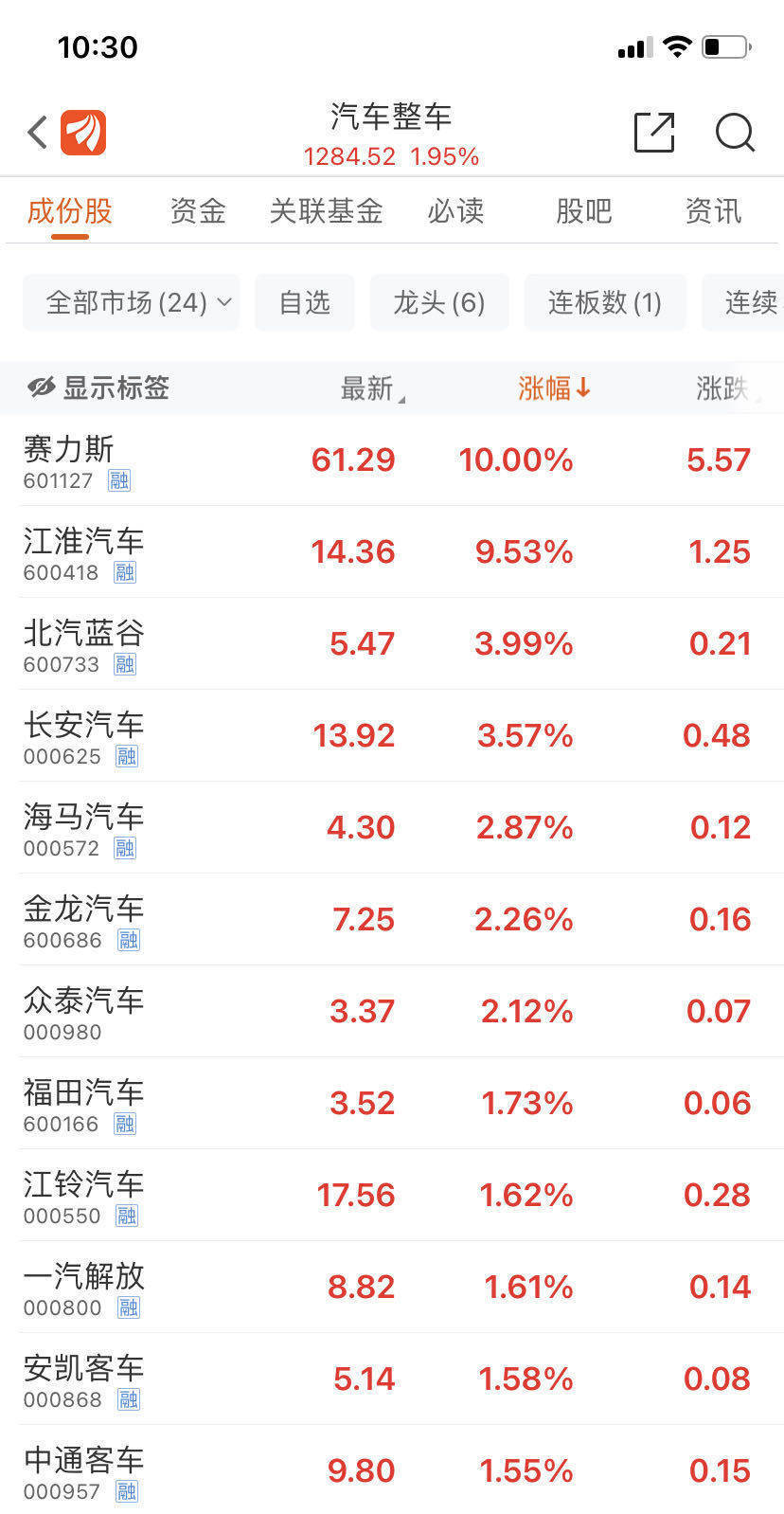Filter by 自选 chip
Image resolution: width=784 pixels, height=1514 pixels.
coord(305,302)
